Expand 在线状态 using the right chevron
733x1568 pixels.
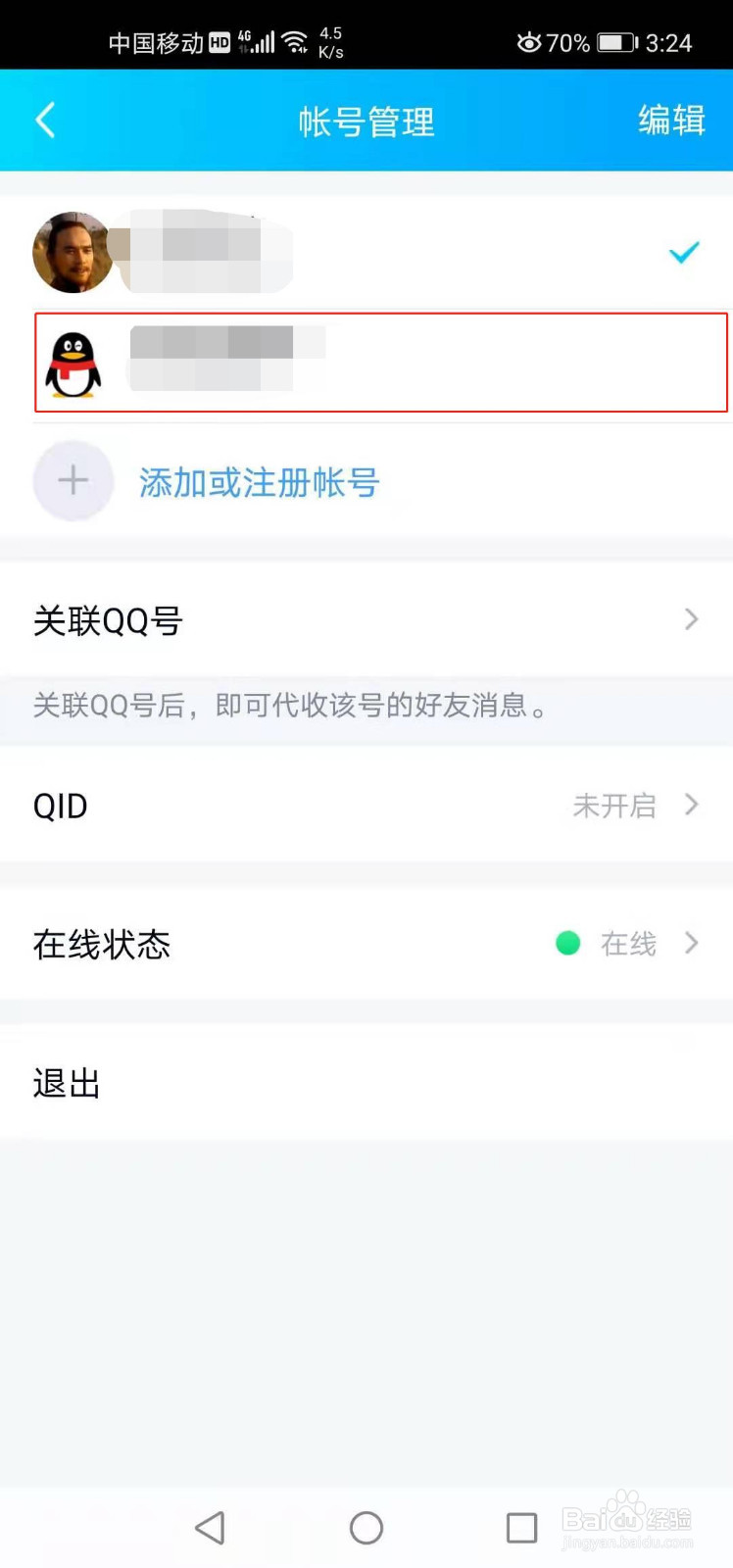coord(692,944)
